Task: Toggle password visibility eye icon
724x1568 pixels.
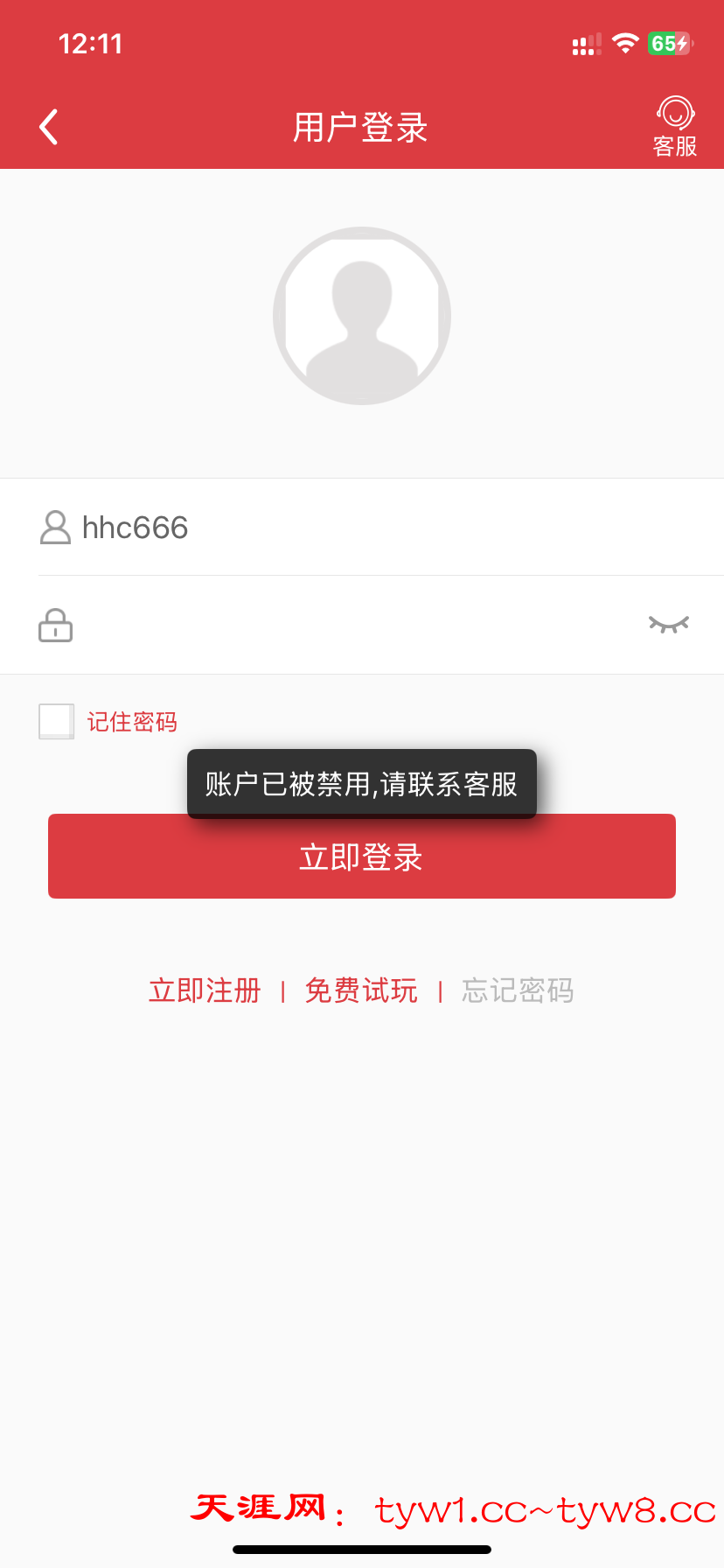Action: click(669, 624)
